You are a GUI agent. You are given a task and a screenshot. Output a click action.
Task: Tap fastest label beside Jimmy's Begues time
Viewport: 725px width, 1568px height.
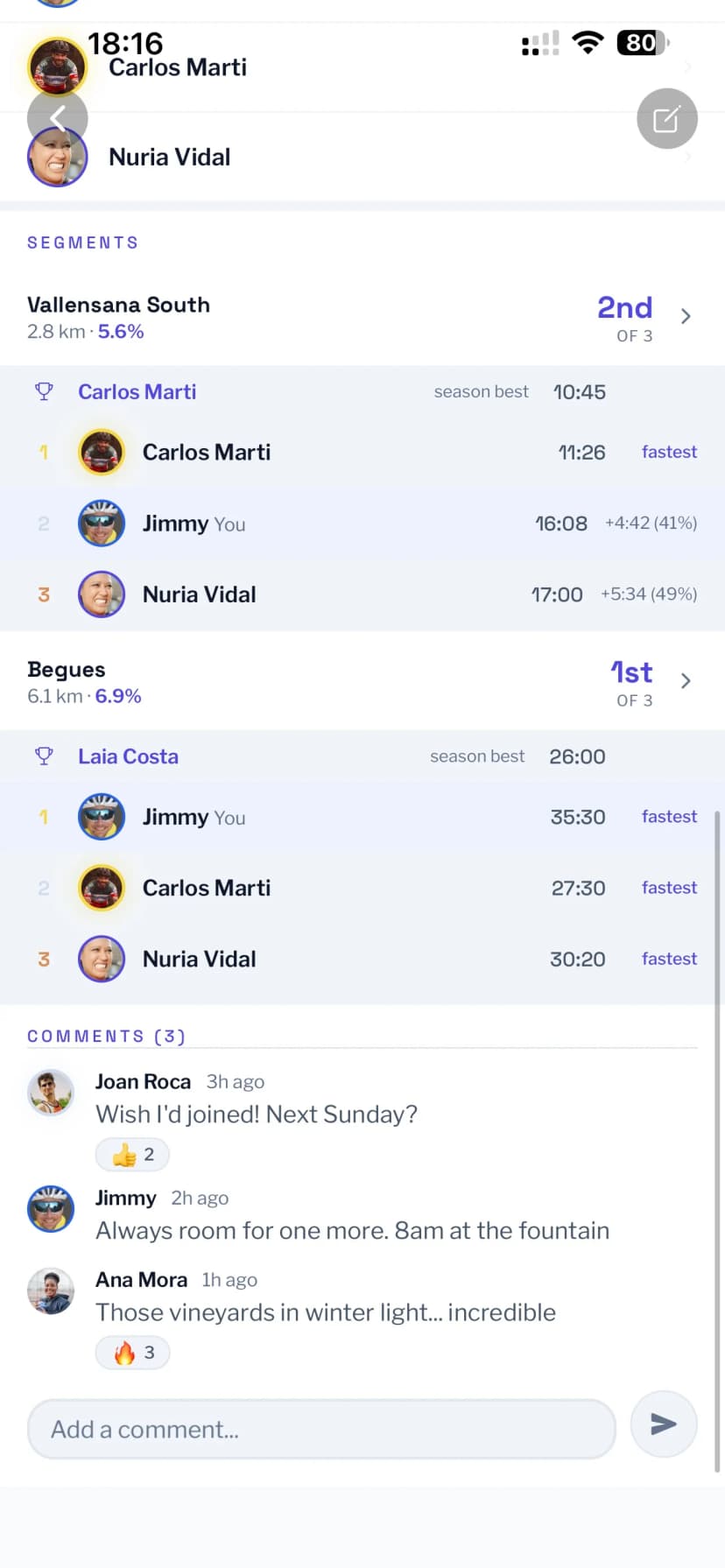tap(668, 816)
